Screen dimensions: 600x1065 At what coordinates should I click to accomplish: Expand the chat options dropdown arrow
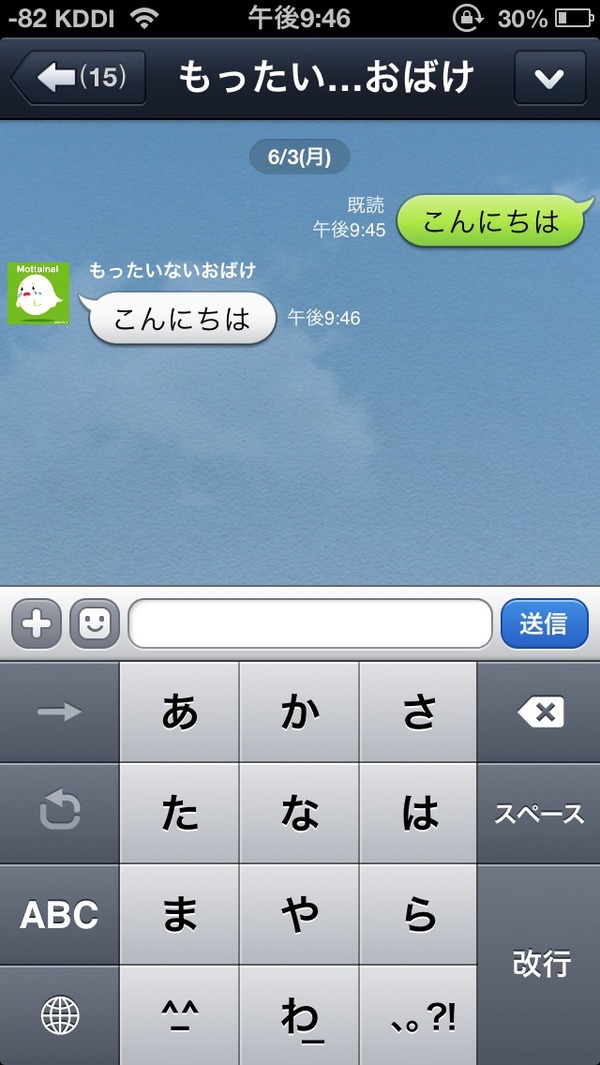point(550,77)
